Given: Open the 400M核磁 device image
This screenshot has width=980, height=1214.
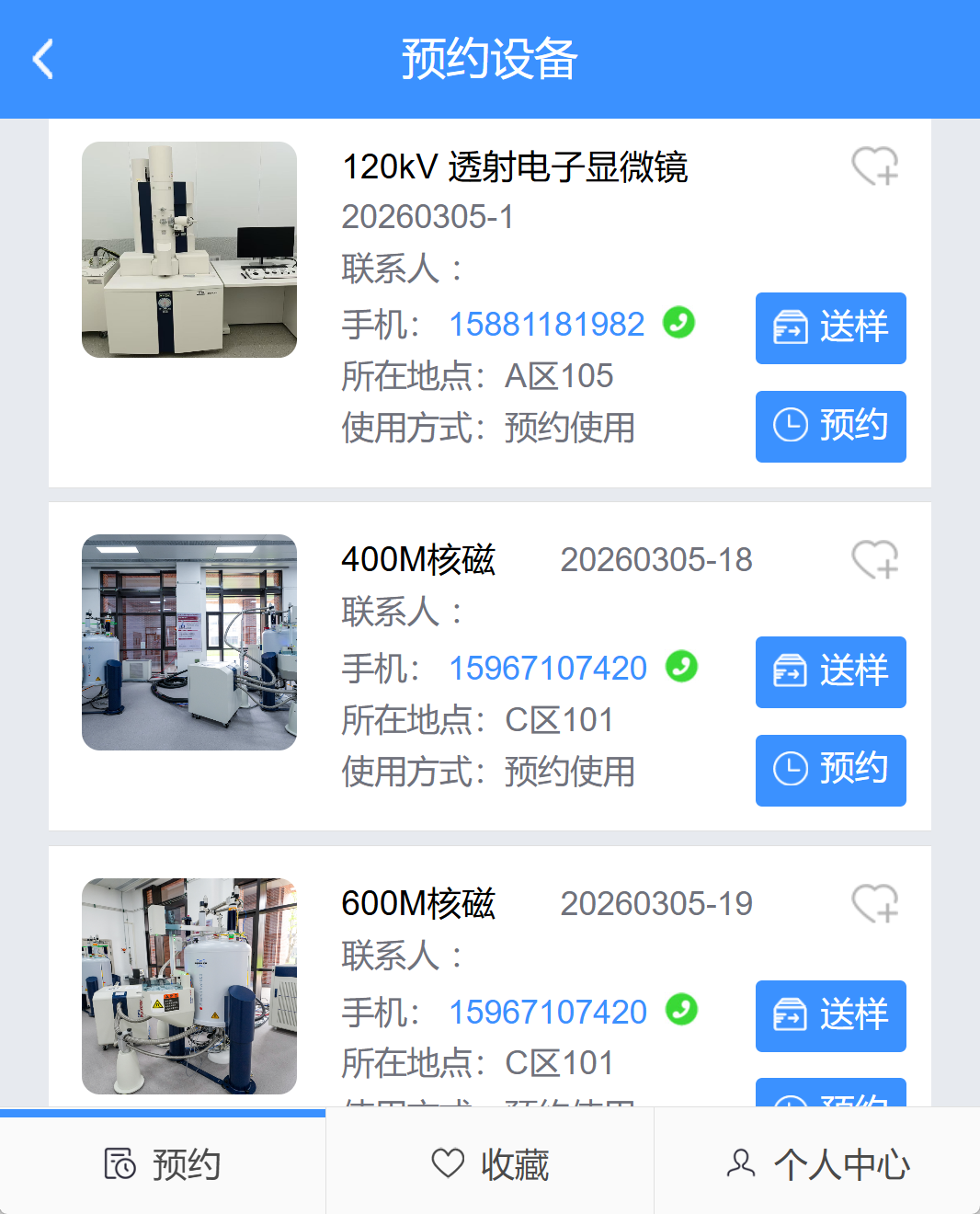Looking at the screenshot, I should coord(189,642).
